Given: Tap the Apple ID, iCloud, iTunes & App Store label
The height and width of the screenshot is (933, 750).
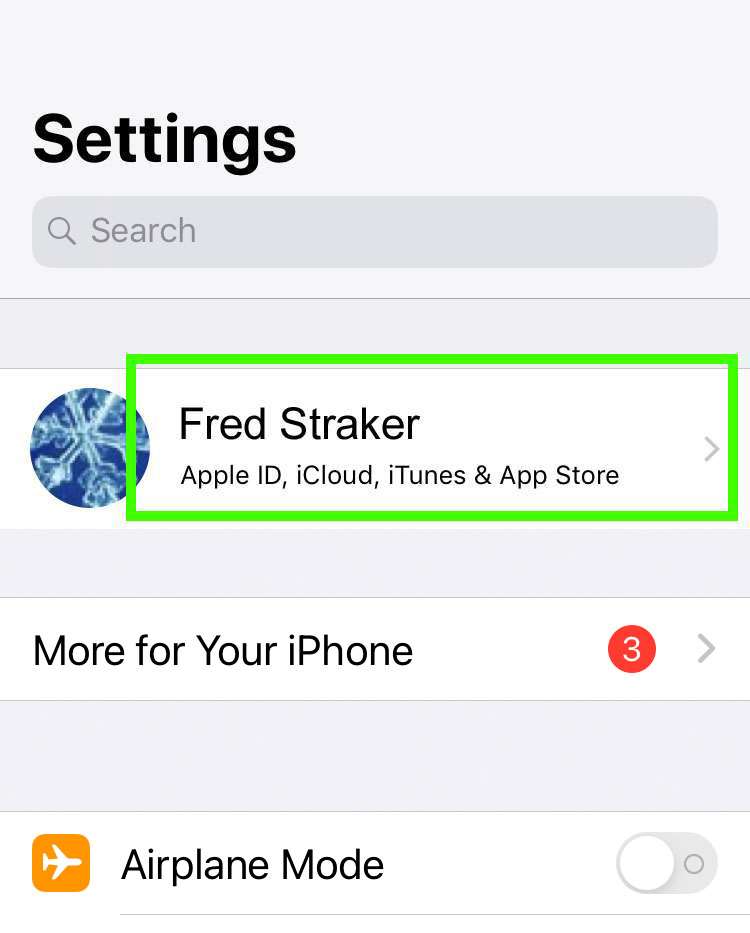Looking at the screenshot, I should 399,475.
